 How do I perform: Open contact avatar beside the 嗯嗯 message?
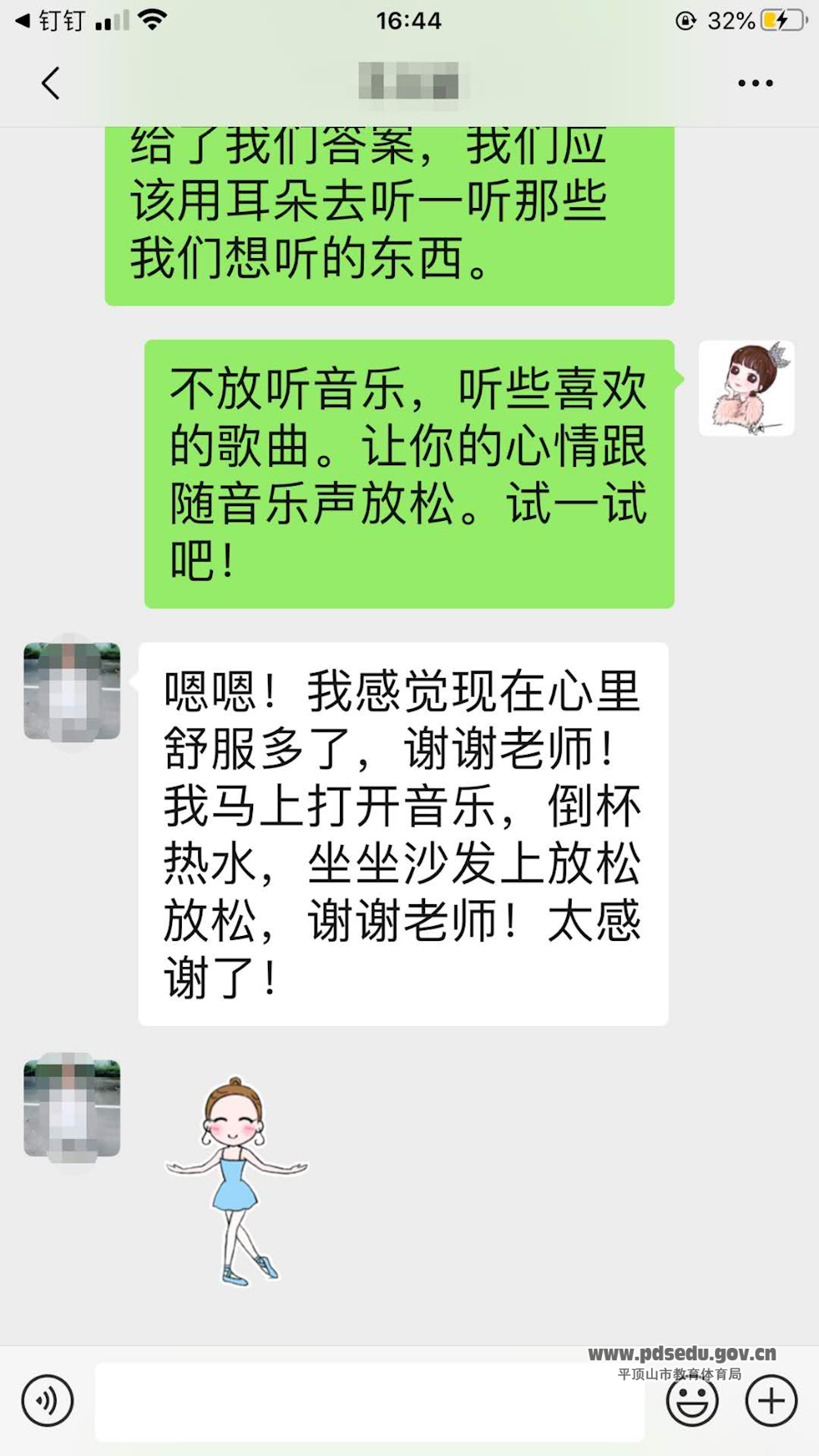[x=72, y=691]
